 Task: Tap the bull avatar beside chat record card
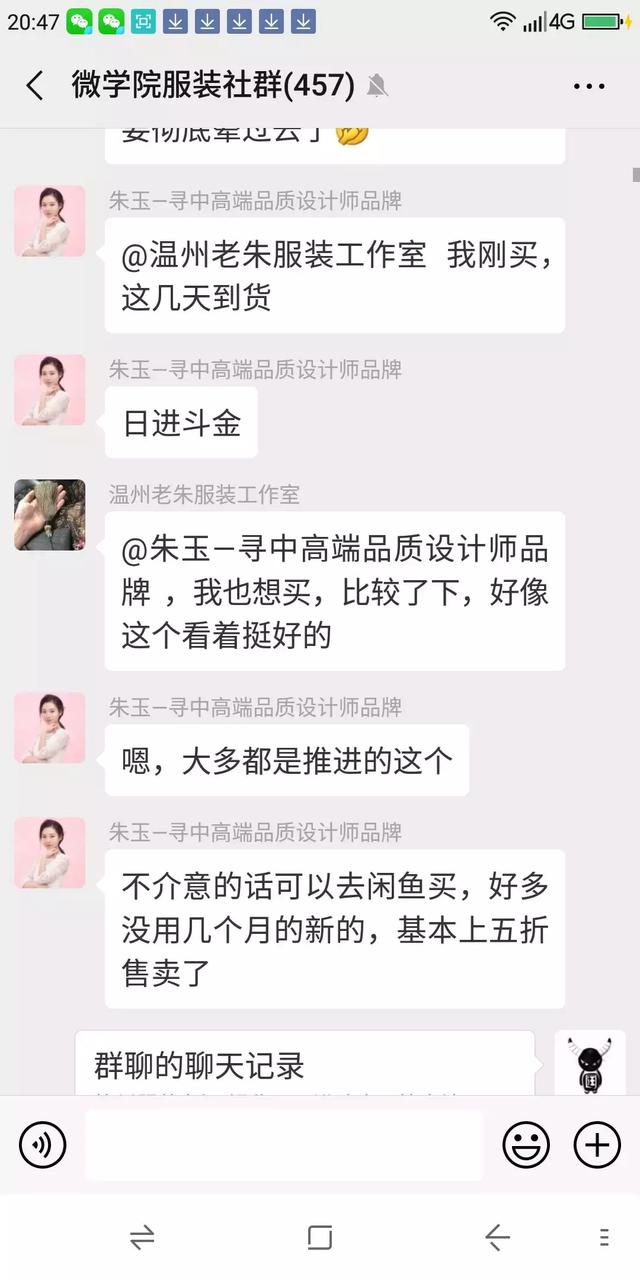point(590,1064)
